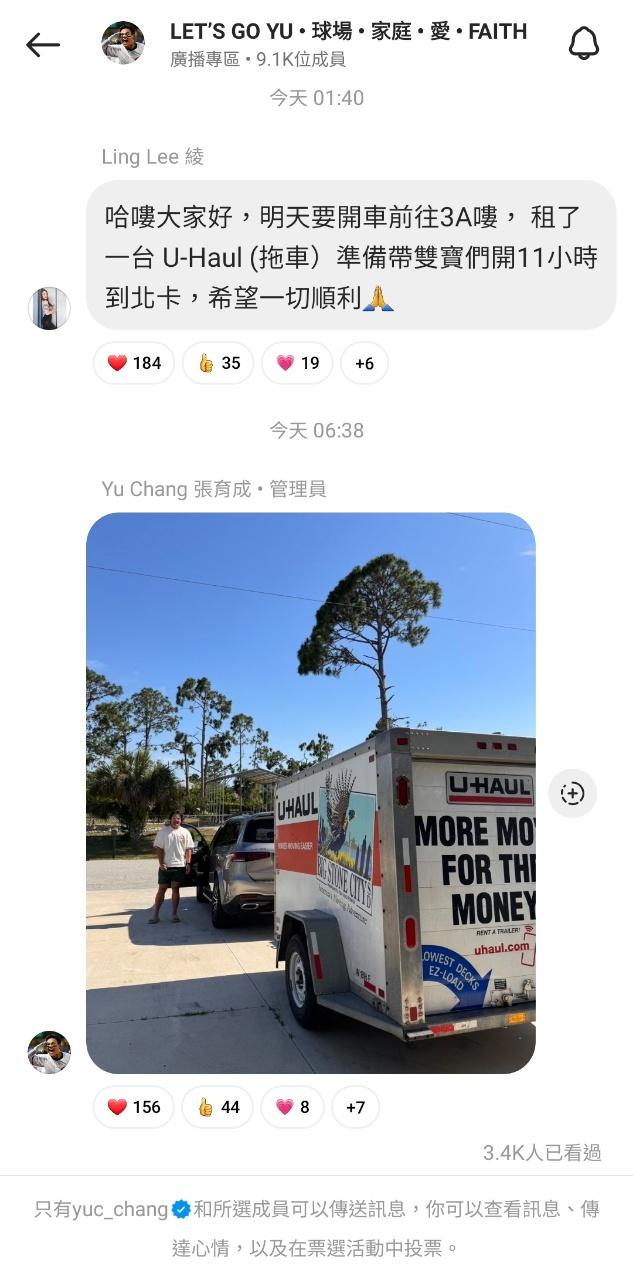Tap the pink heart reaction with 19
The width and height of the screenshot is (633, 1280).
tap(297, 363)
